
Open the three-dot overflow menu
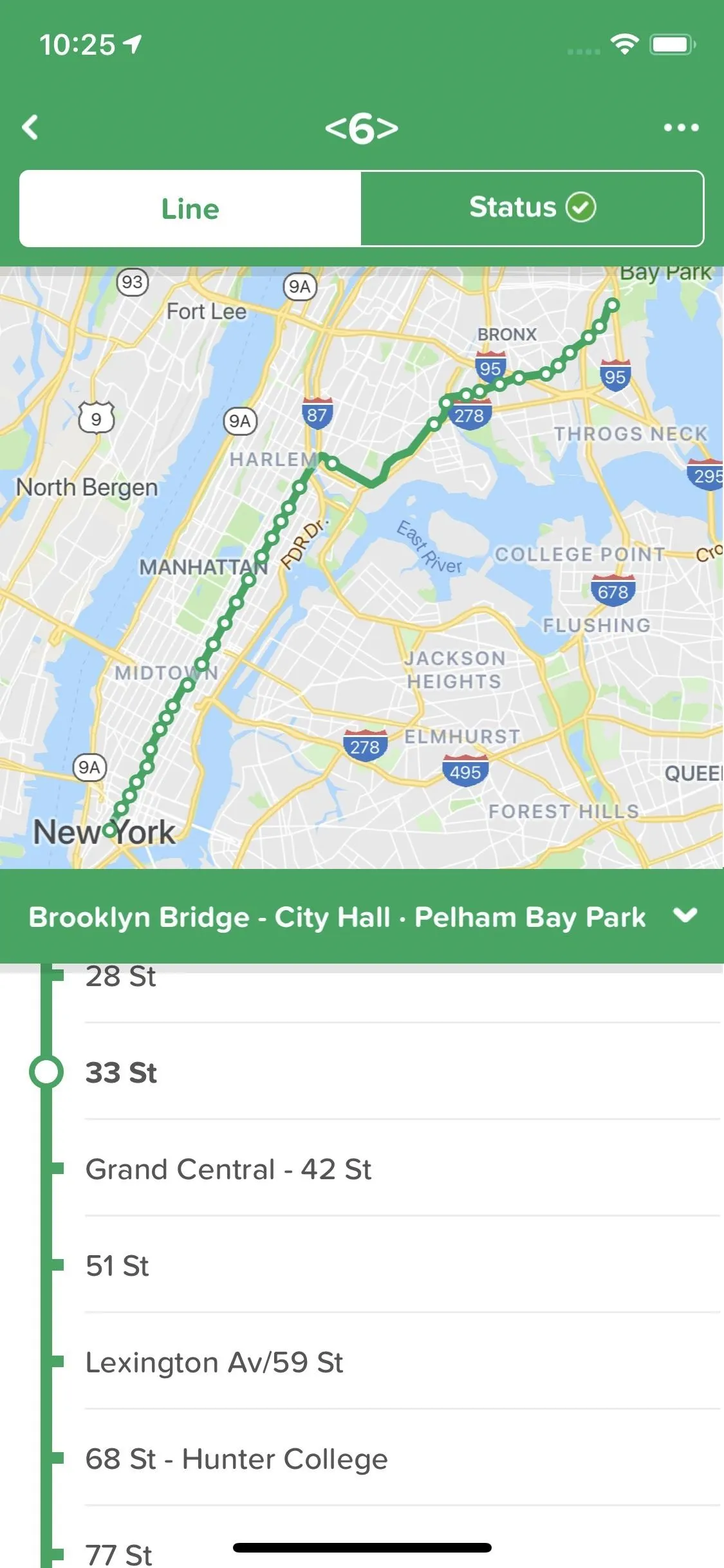tap(681, 127)
